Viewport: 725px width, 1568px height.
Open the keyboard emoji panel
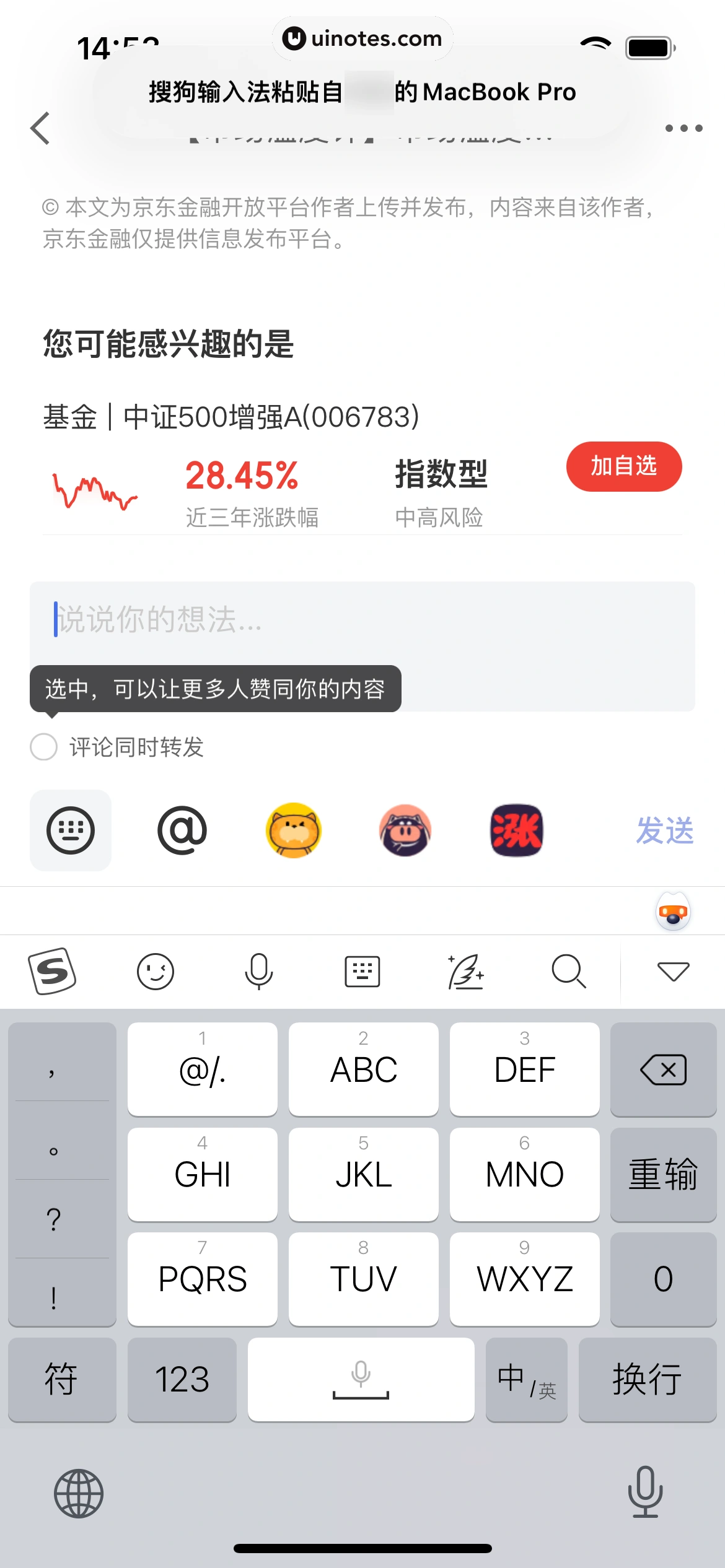coord(155,971)
